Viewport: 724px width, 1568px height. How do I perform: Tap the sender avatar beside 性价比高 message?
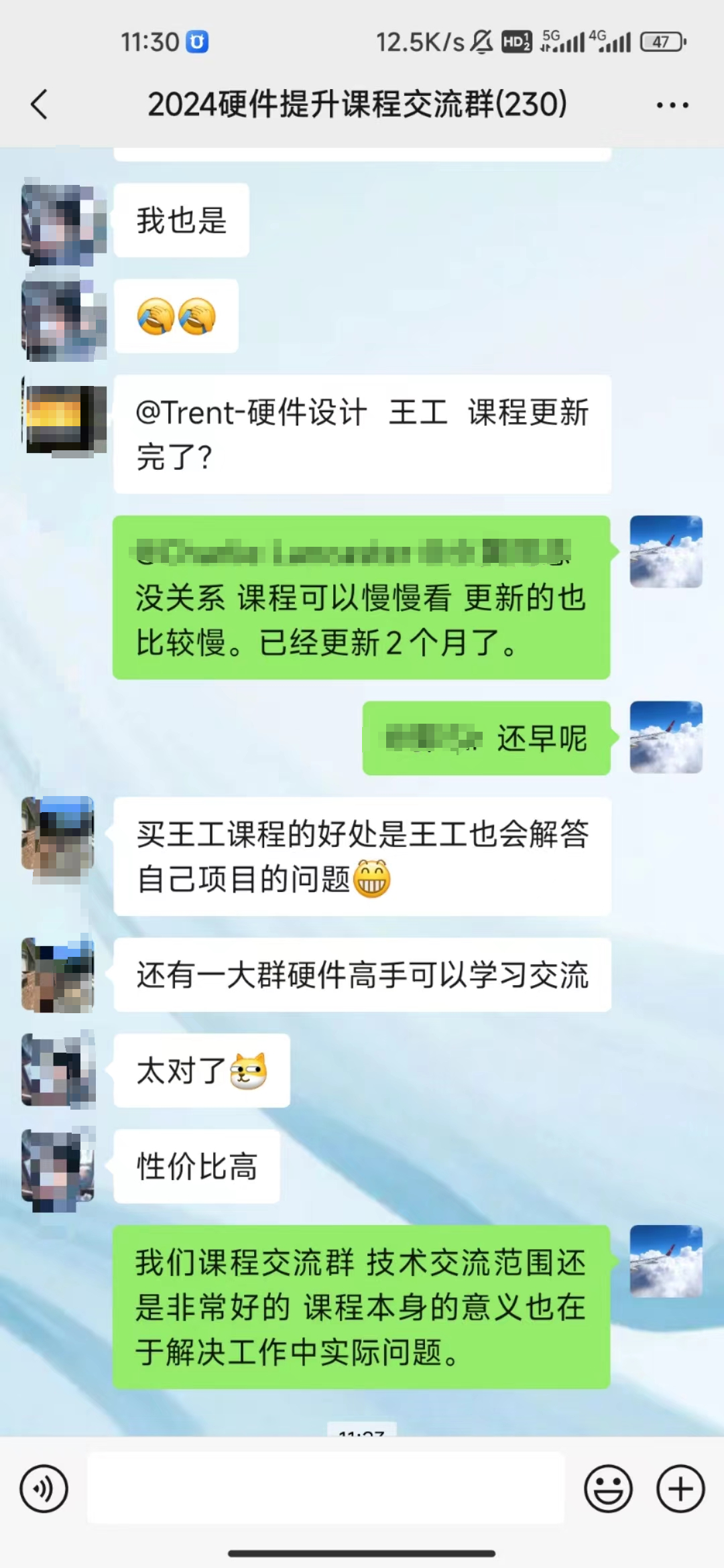tap(58, 1171)
